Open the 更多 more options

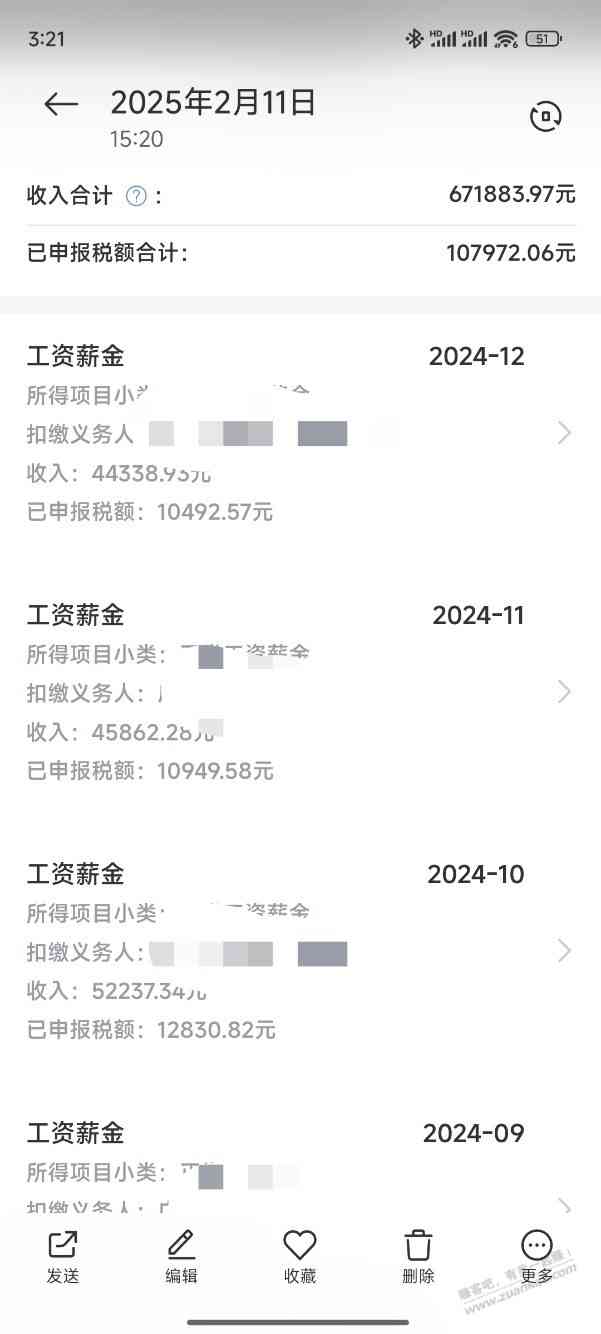pyautogui.click(x=537, y=1256)
